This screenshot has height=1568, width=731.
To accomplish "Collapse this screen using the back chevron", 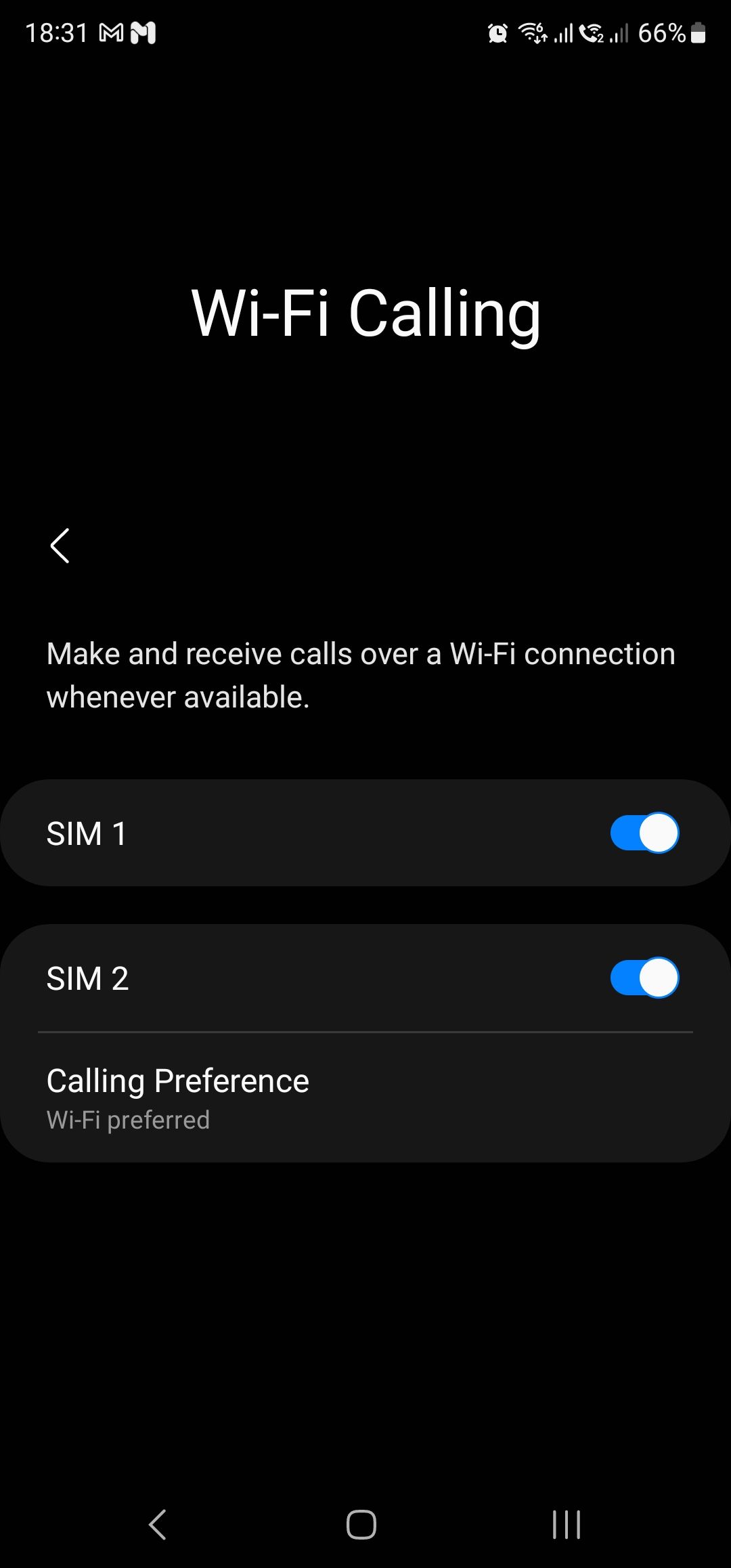I will [60, 546].
